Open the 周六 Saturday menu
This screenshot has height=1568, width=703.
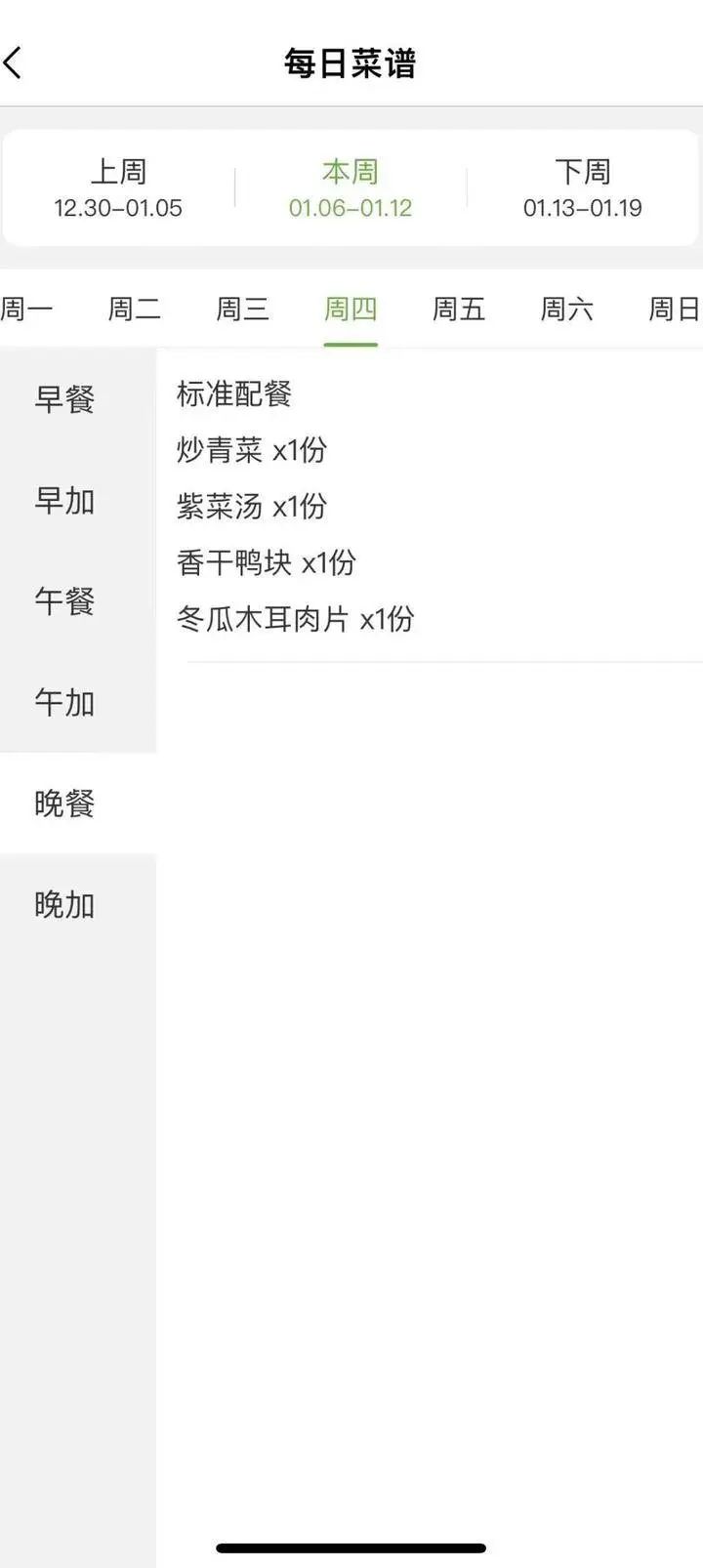click(x=566, y=309)
